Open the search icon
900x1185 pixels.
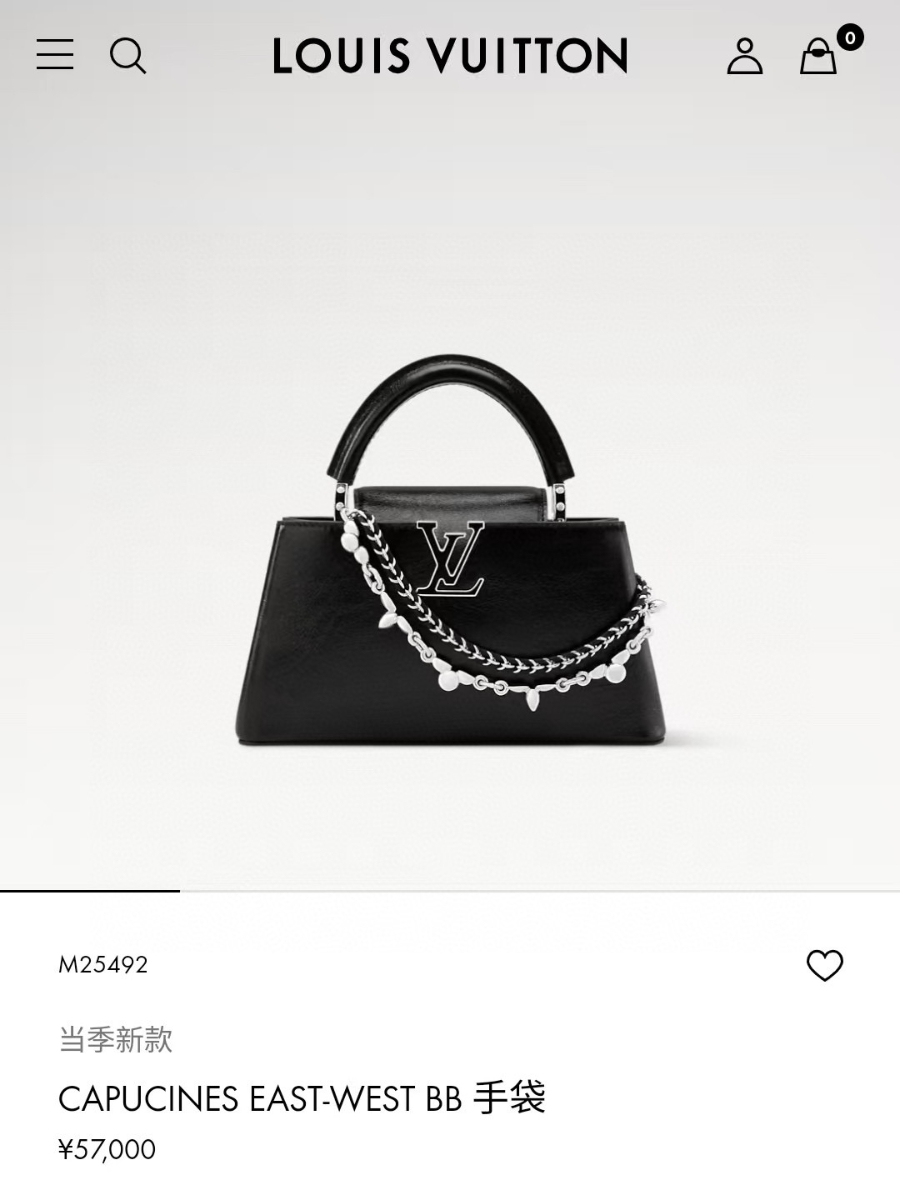(128, 56)
